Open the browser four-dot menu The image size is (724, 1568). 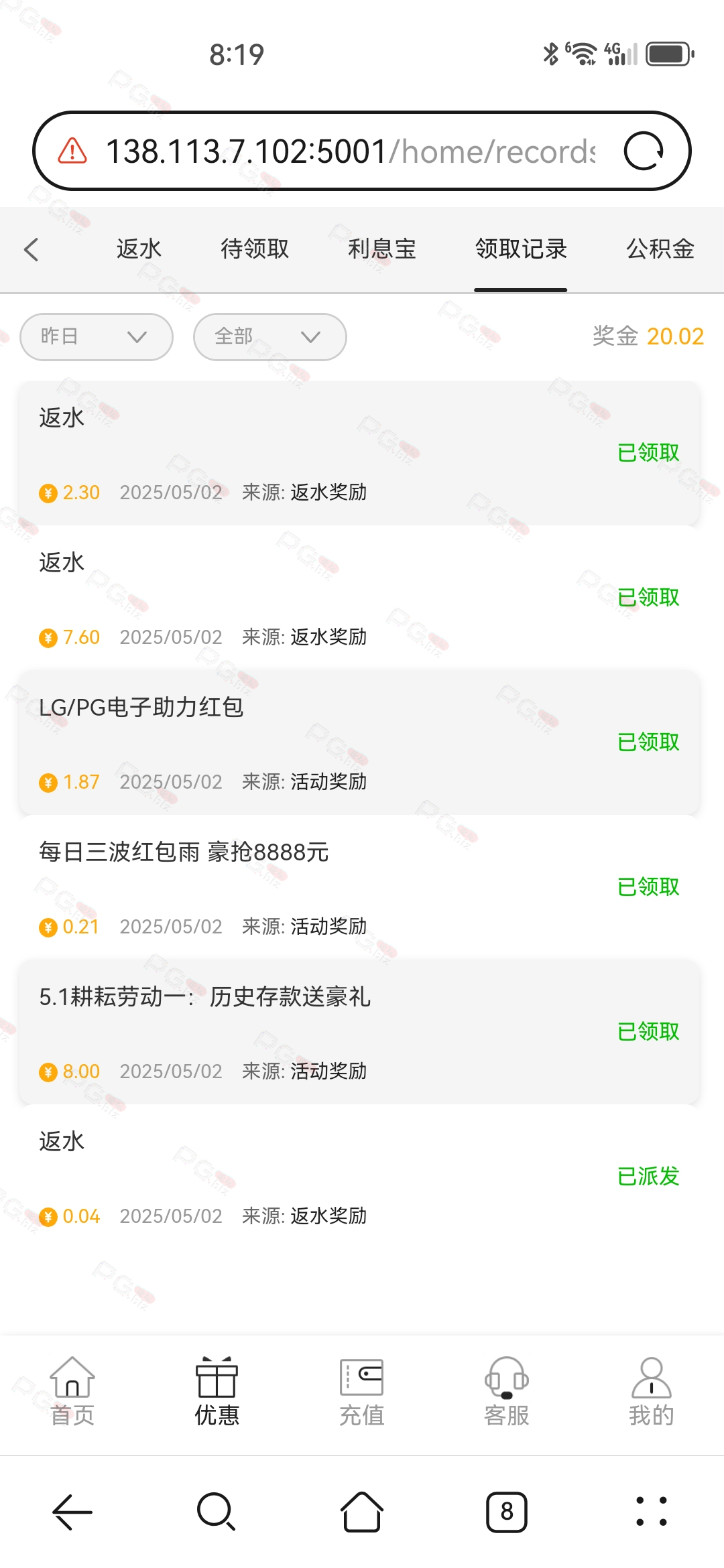(651, 1512)
